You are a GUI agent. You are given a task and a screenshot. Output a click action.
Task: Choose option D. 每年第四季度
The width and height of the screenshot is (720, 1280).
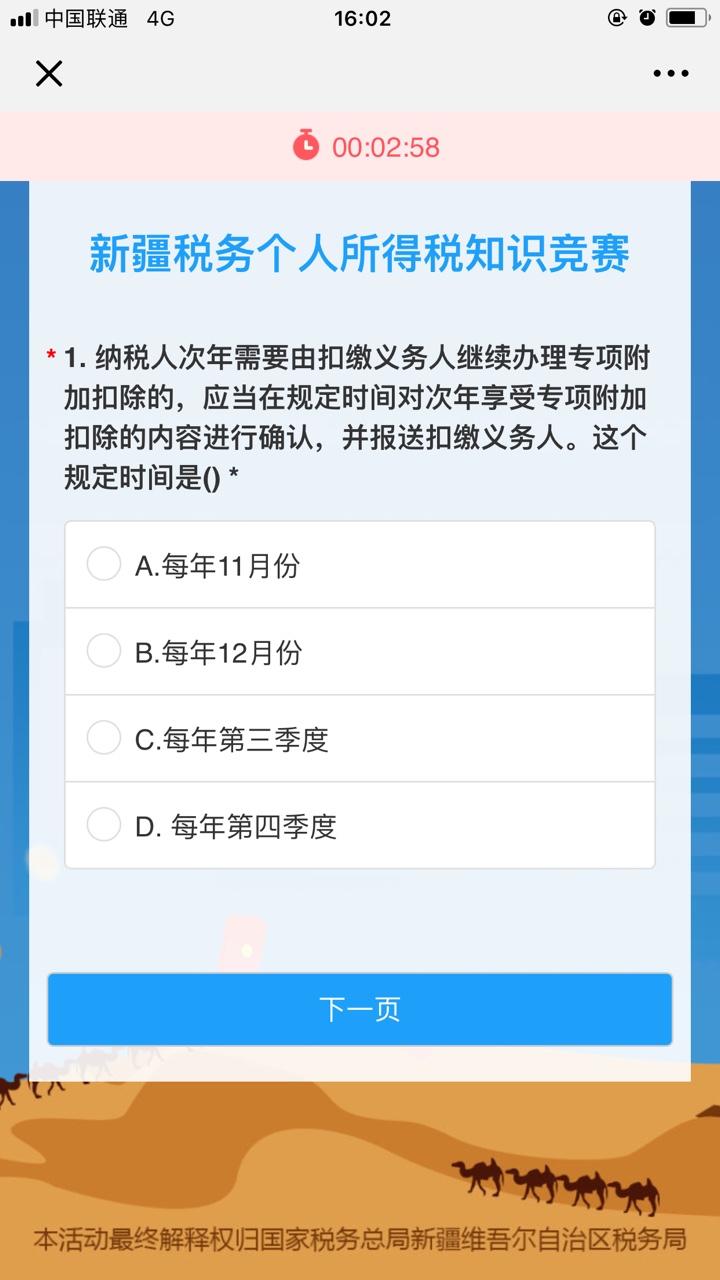(360, 825)
